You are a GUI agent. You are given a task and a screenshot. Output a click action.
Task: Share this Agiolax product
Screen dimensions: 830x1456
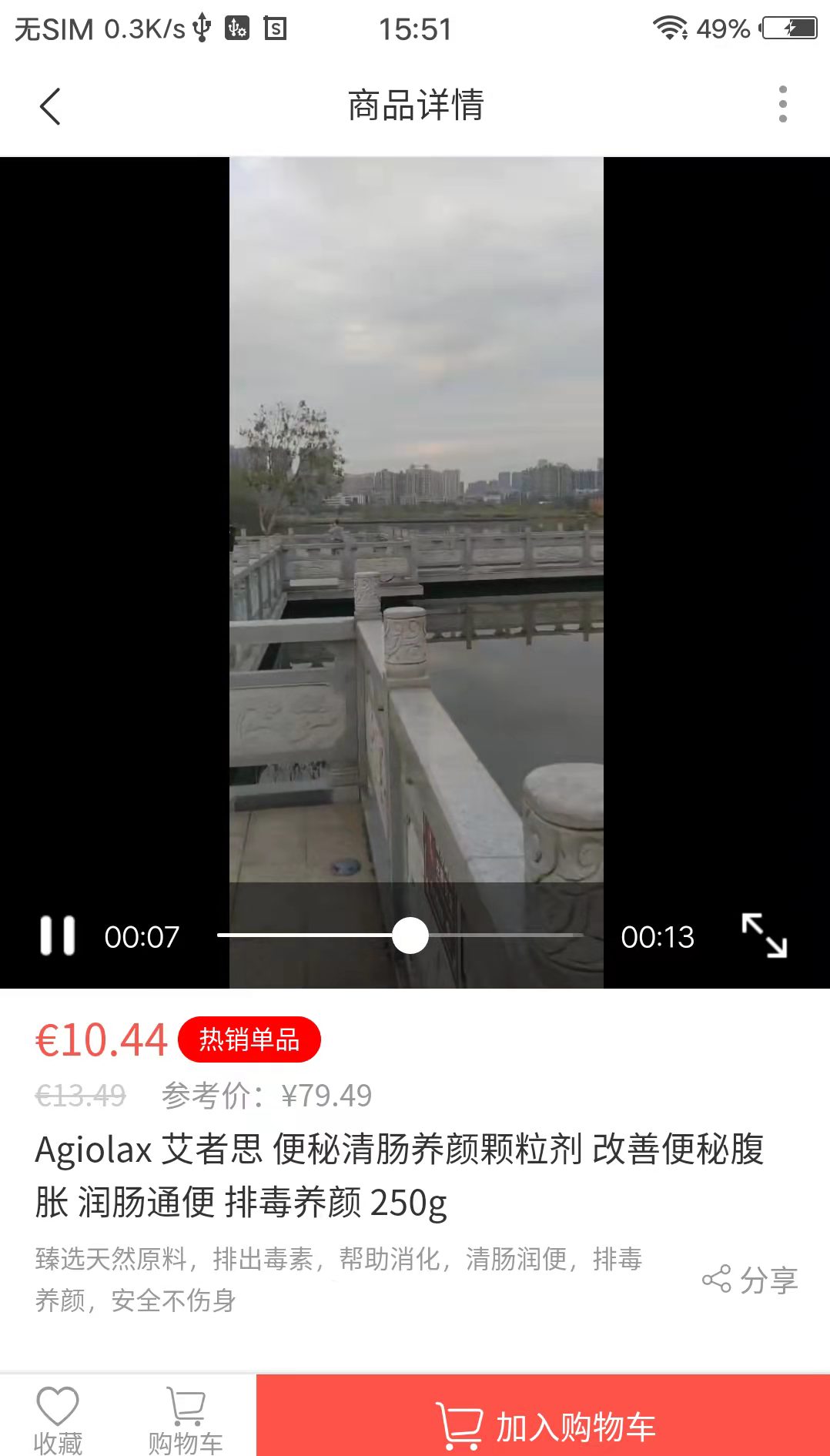pos(749,1280)
